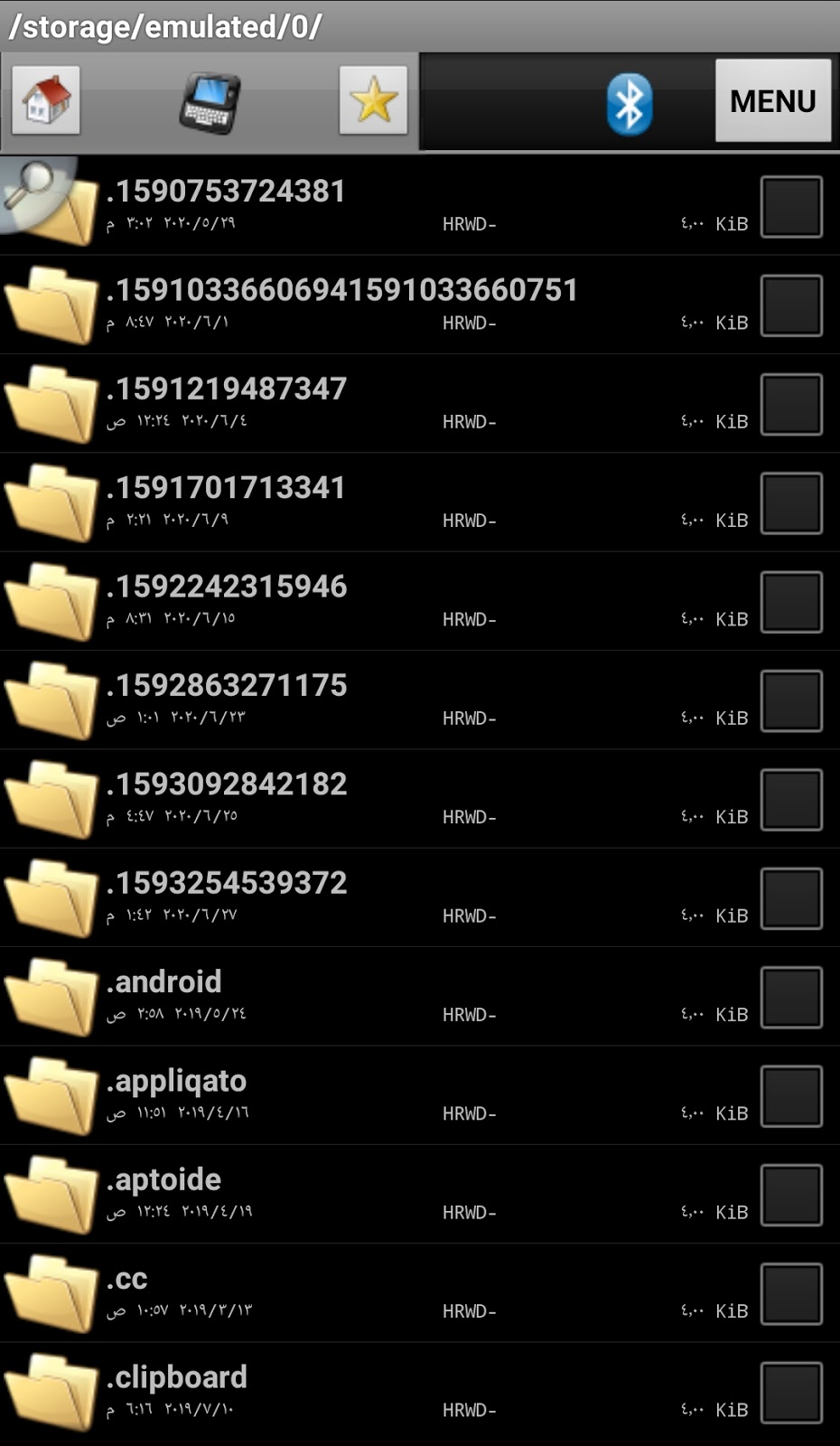Open folder .1591219487347
Viewport: 840px width, 1446px height.
226,389
